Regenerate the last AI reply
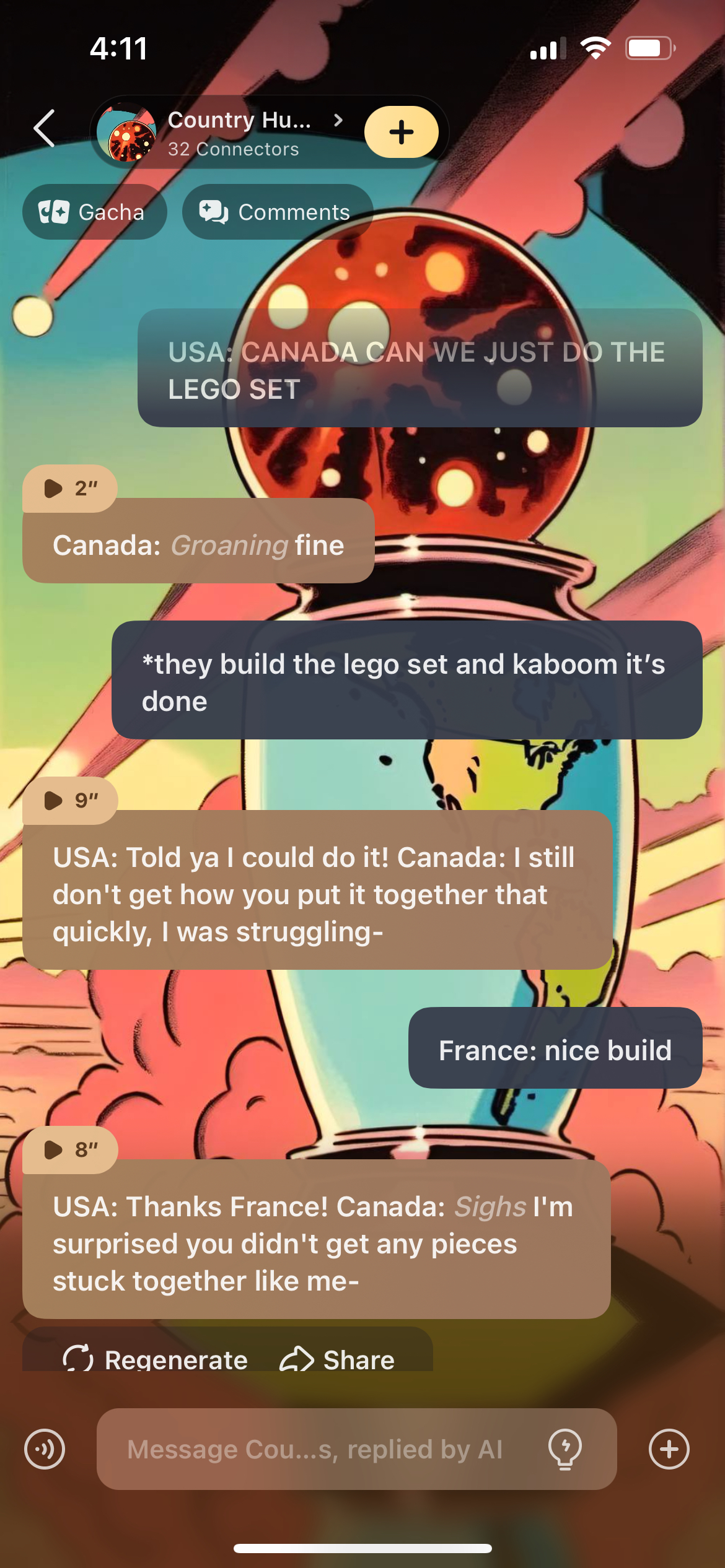Screen dimensions: 725x1568 (x=155, y=1359)
